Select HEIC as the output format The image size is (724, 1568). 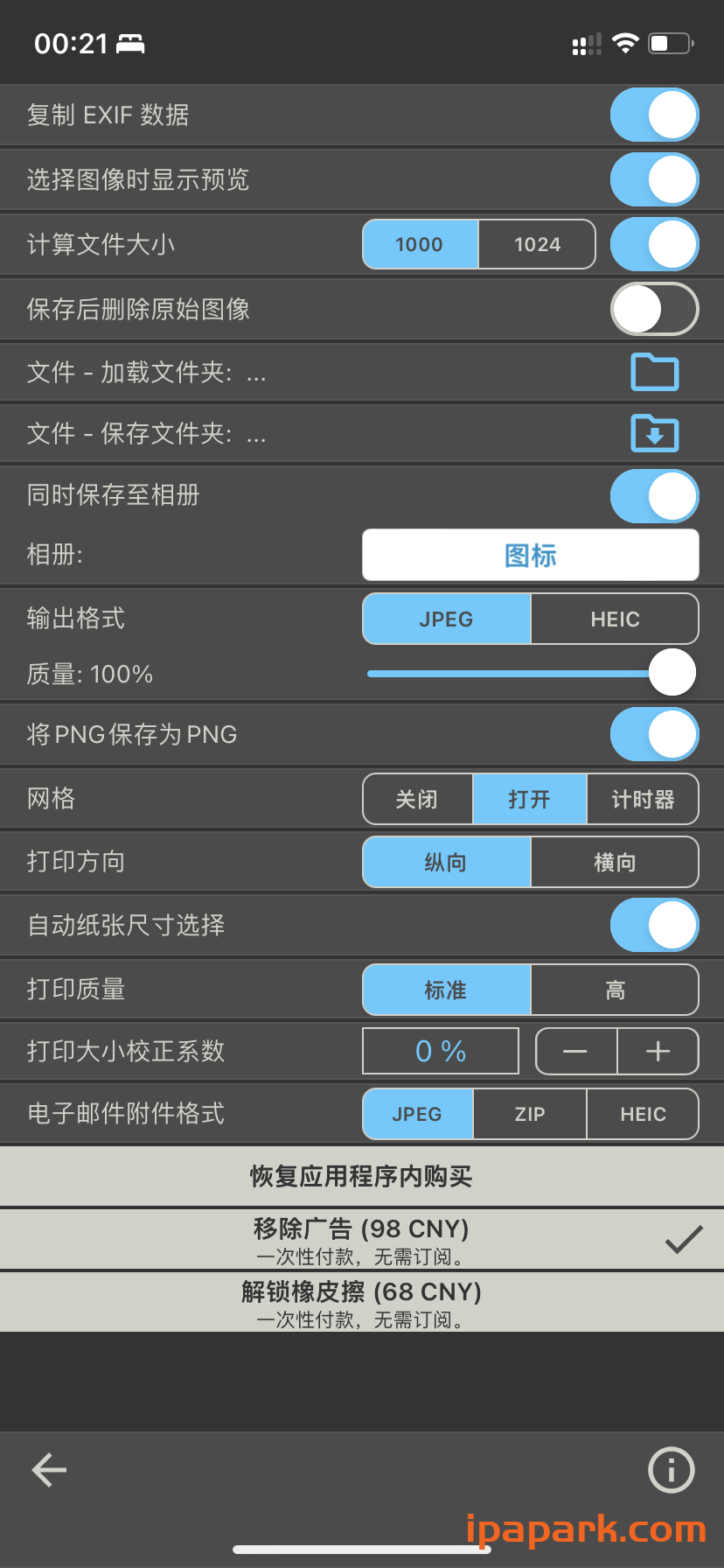point(615,619)
